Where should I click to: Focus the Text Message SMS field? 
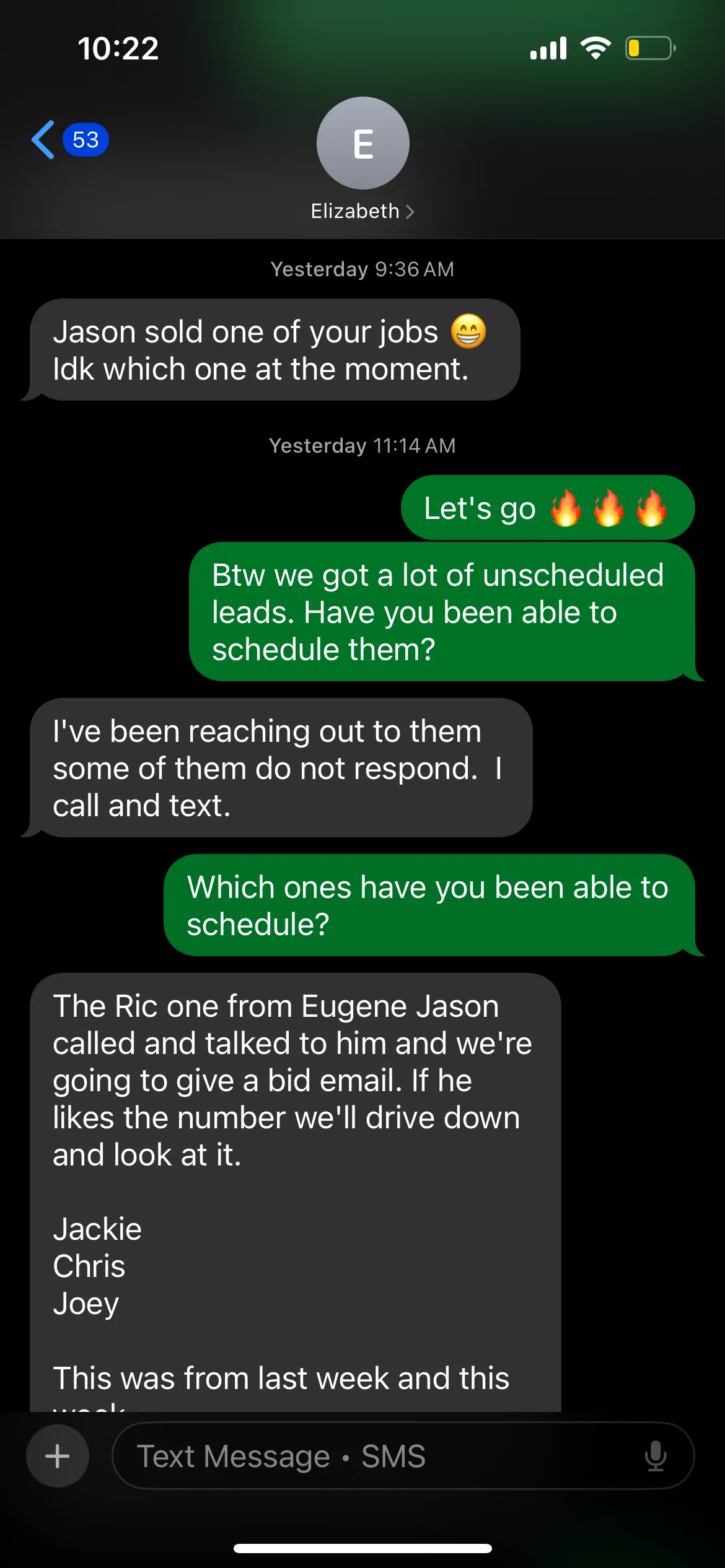pos(372,1456)
